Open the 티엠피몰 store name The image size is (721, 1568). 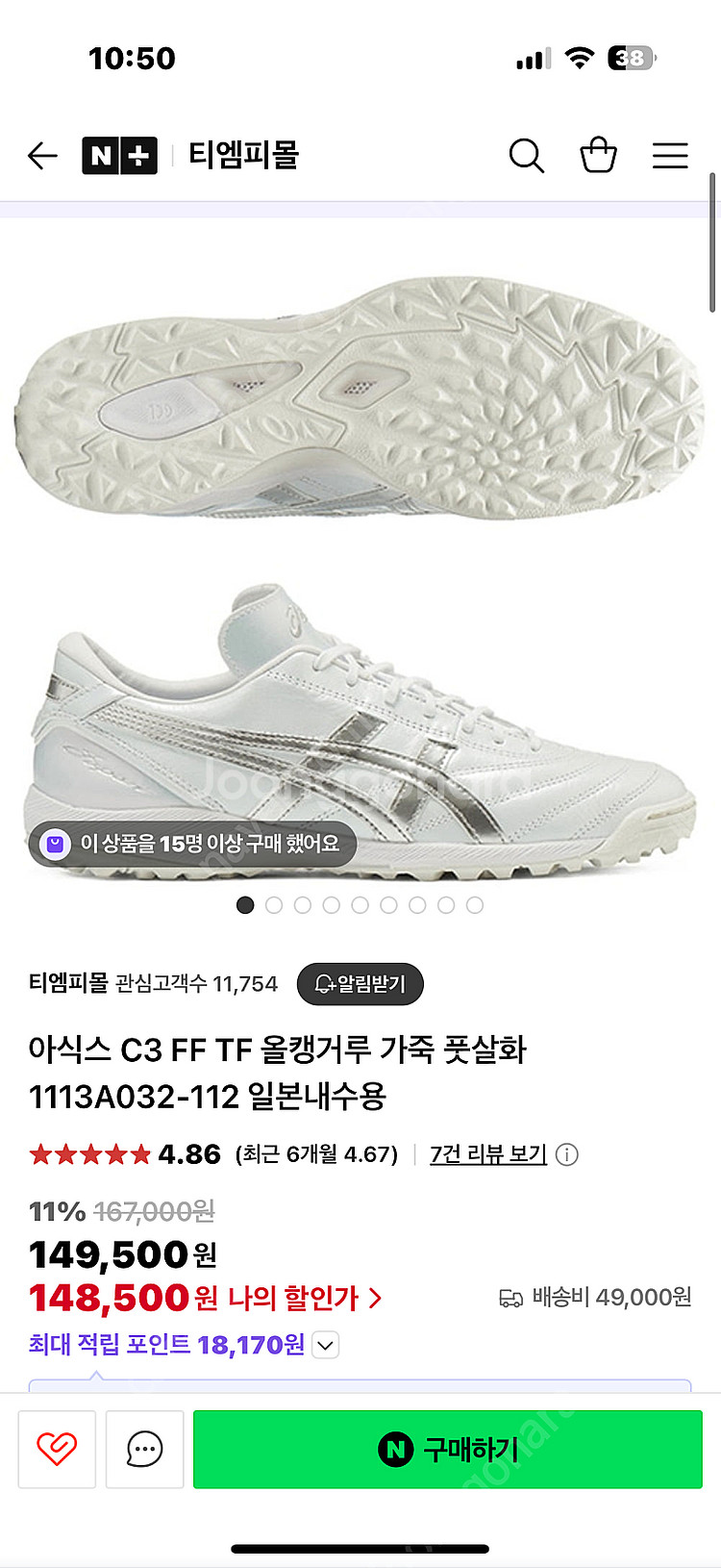click(x=68, y=983)
